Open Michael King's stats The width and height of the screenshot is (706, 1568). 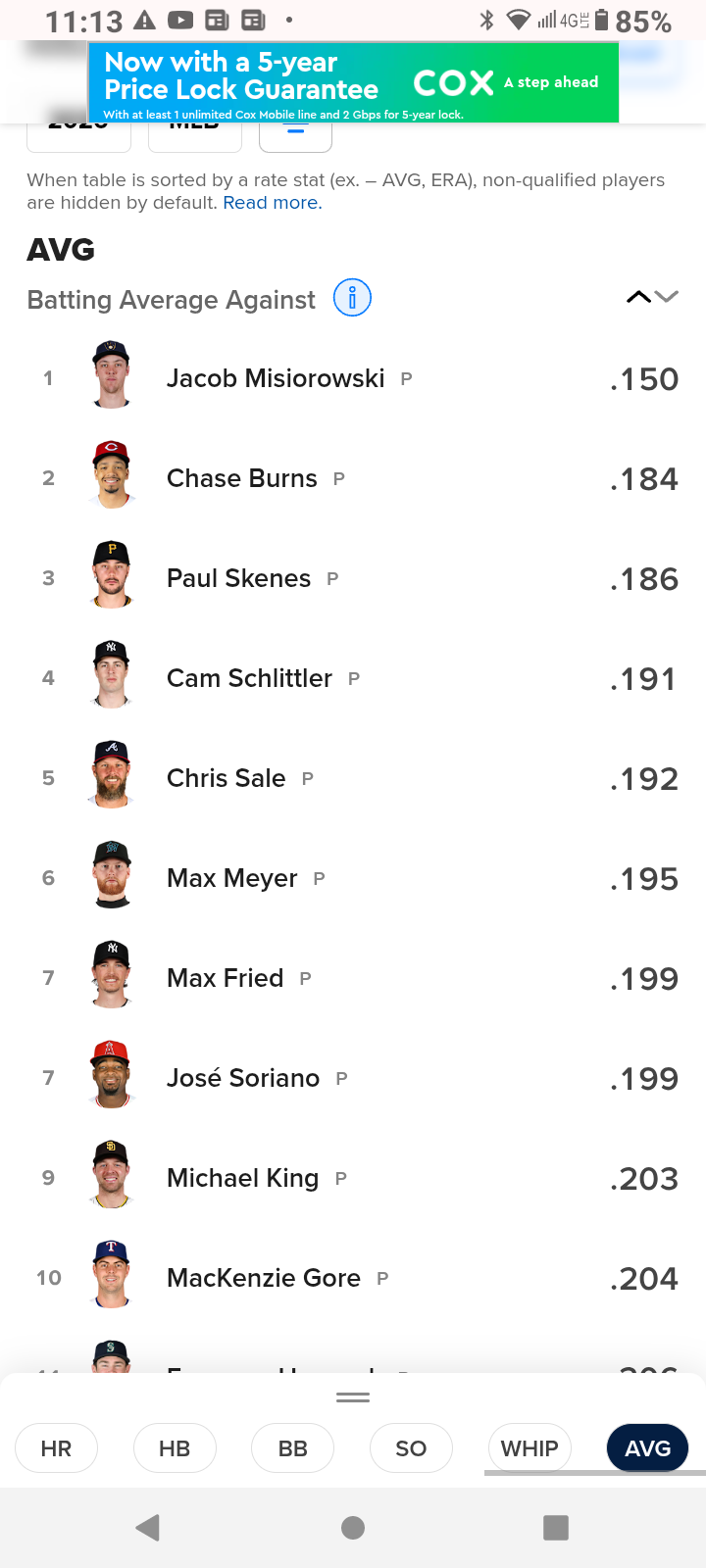coord(242,1178)
